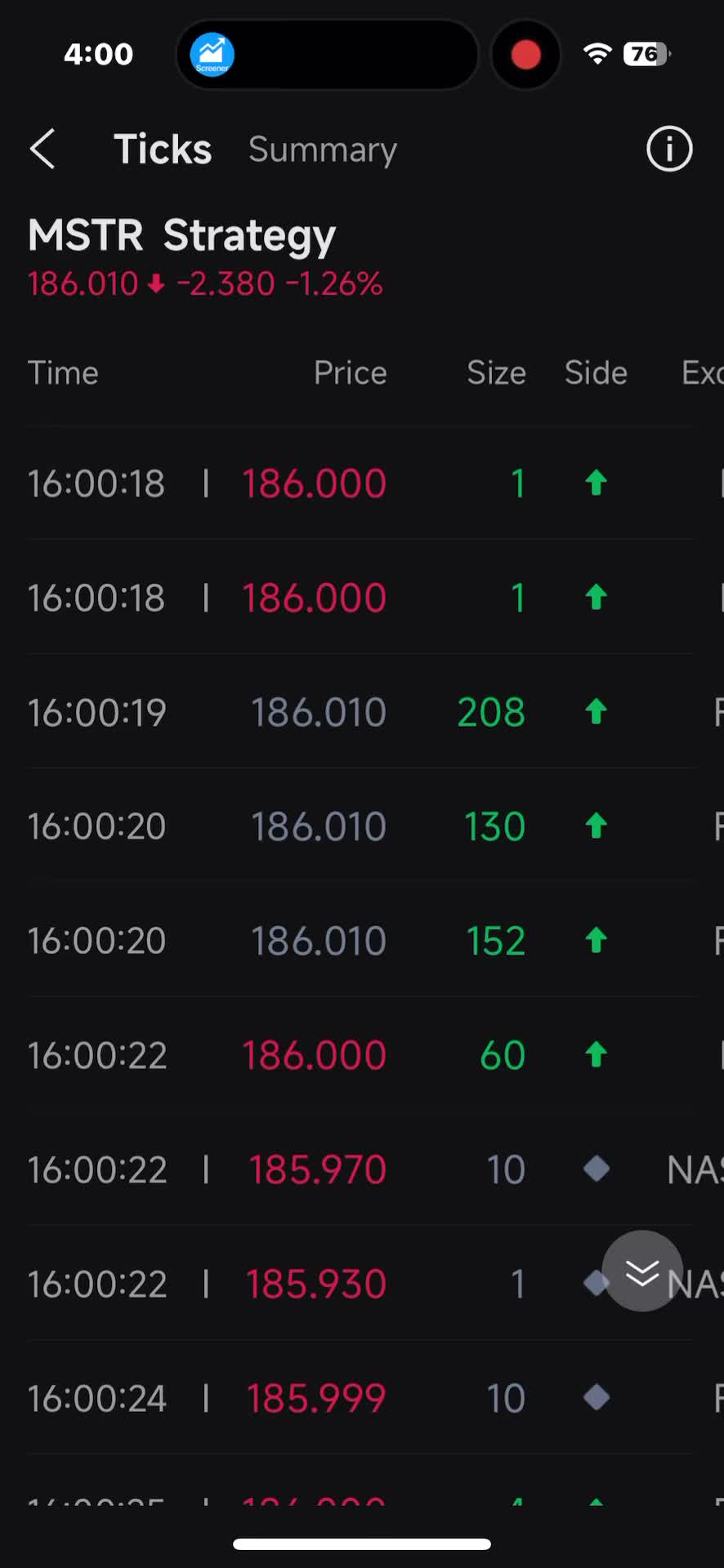Image resolution: width=724 pixels, height=1568 pixels.
Task: Jump to the latest ticks
Action: tap(642, 1272)
